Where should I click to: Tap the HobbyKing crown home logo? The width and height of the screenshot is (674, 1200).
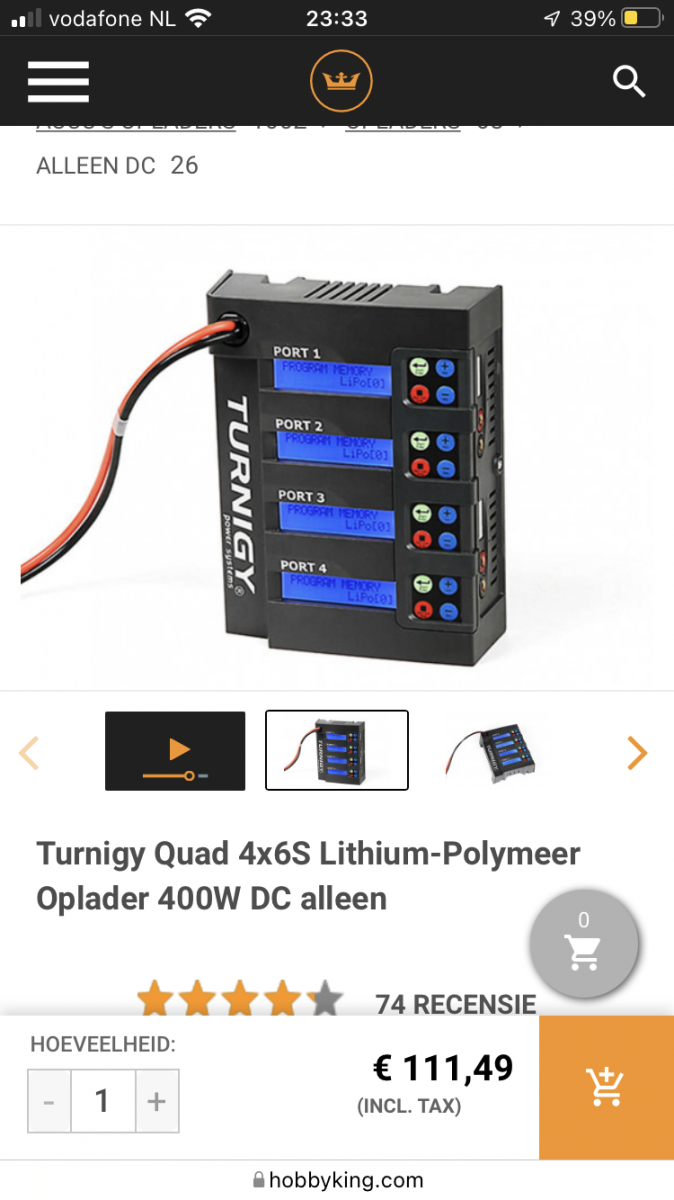[341, 82]
